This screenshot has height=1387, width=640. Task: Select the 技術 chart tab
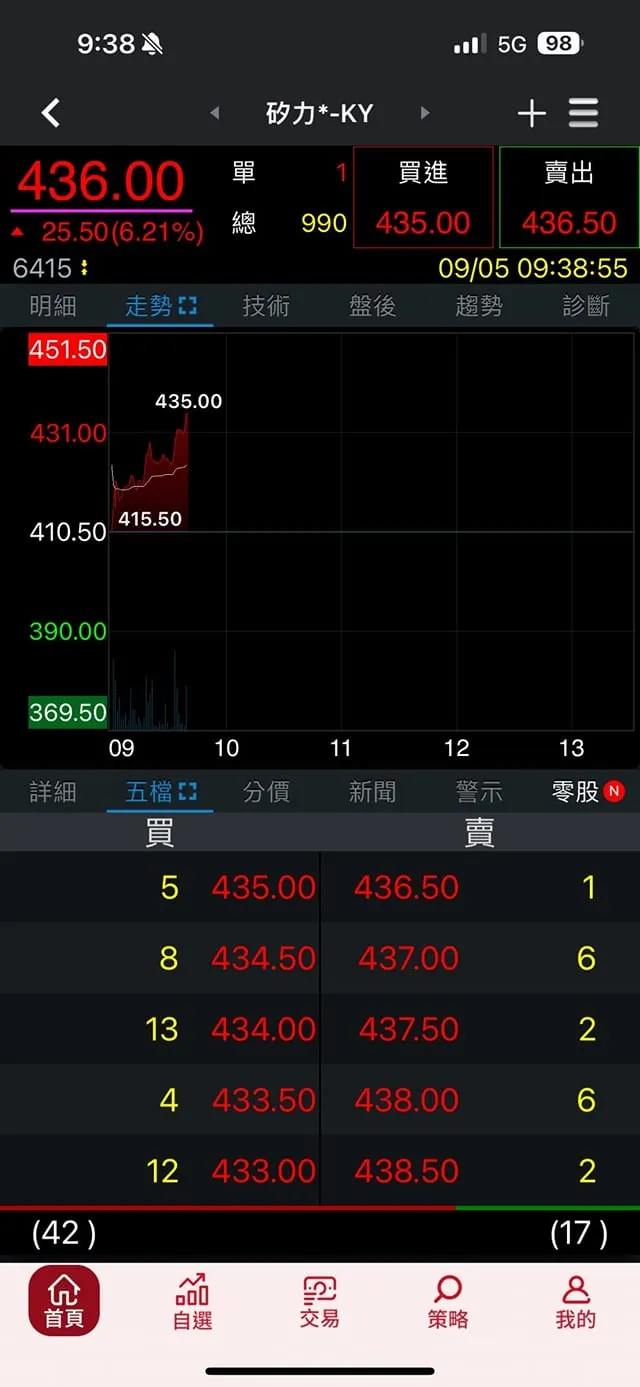point(266,306)
